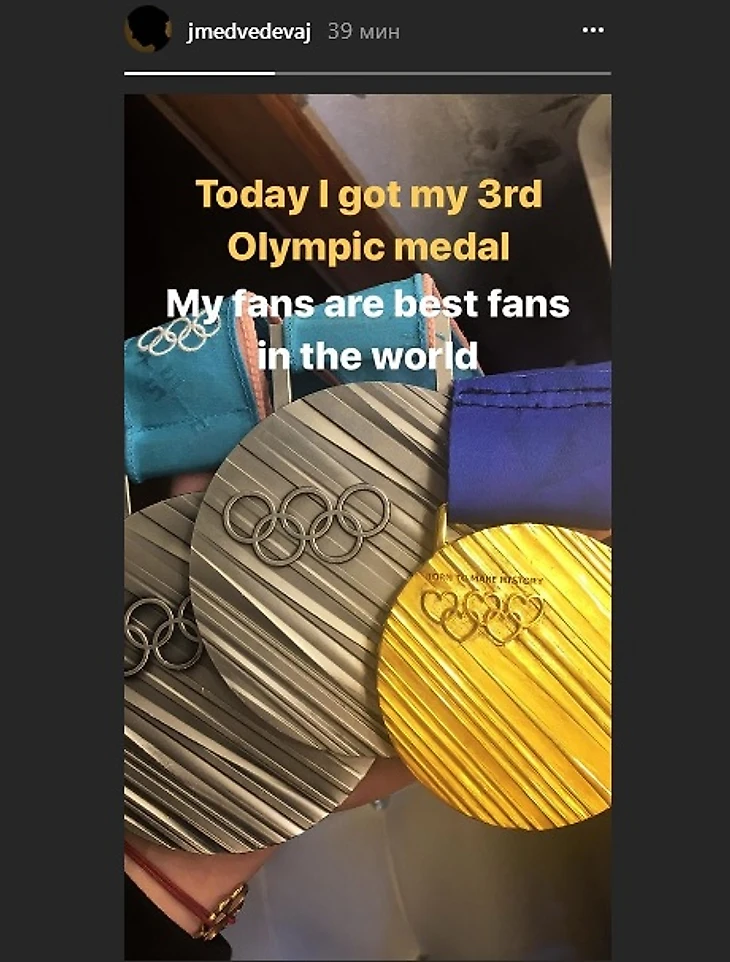This screenshot has width=730, height=962.
Task: Open the story's three-dot overflow menu
Action: pyautogui.click(x=593, y=31)
